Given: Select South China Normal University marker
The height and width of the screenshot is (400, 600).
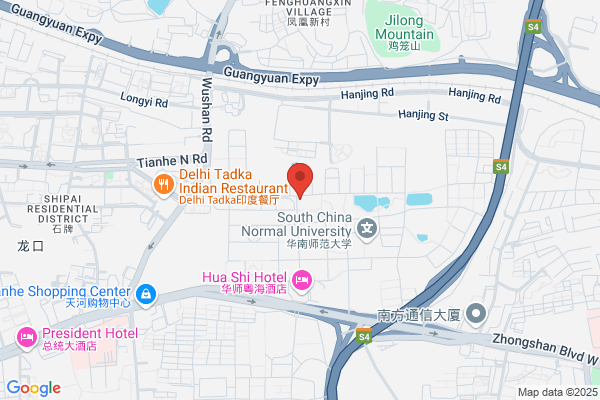Looking at the screenshot, I should pos(367,229).
